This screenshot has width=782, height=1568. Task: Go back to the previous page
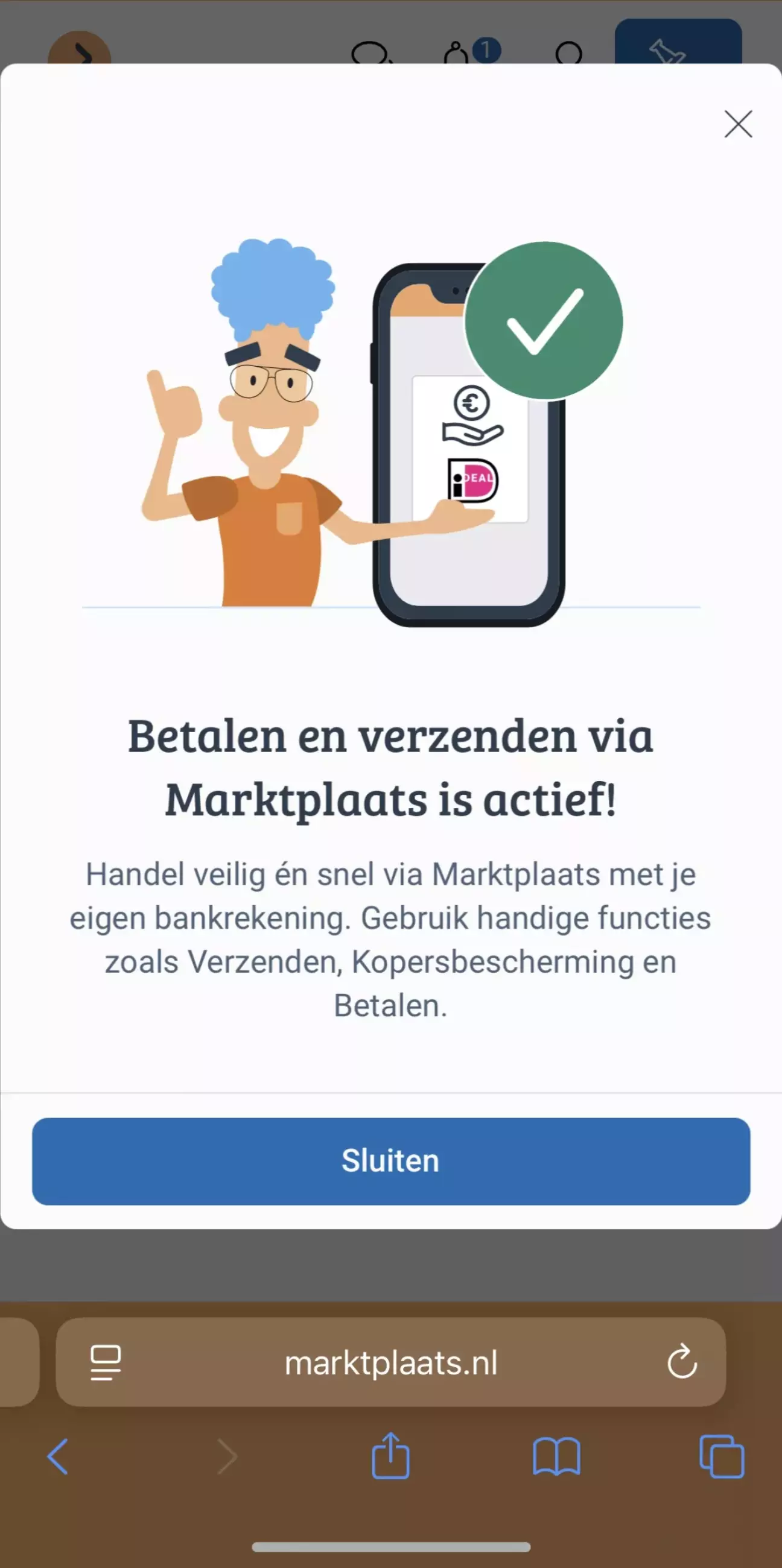click(58, 1457)
